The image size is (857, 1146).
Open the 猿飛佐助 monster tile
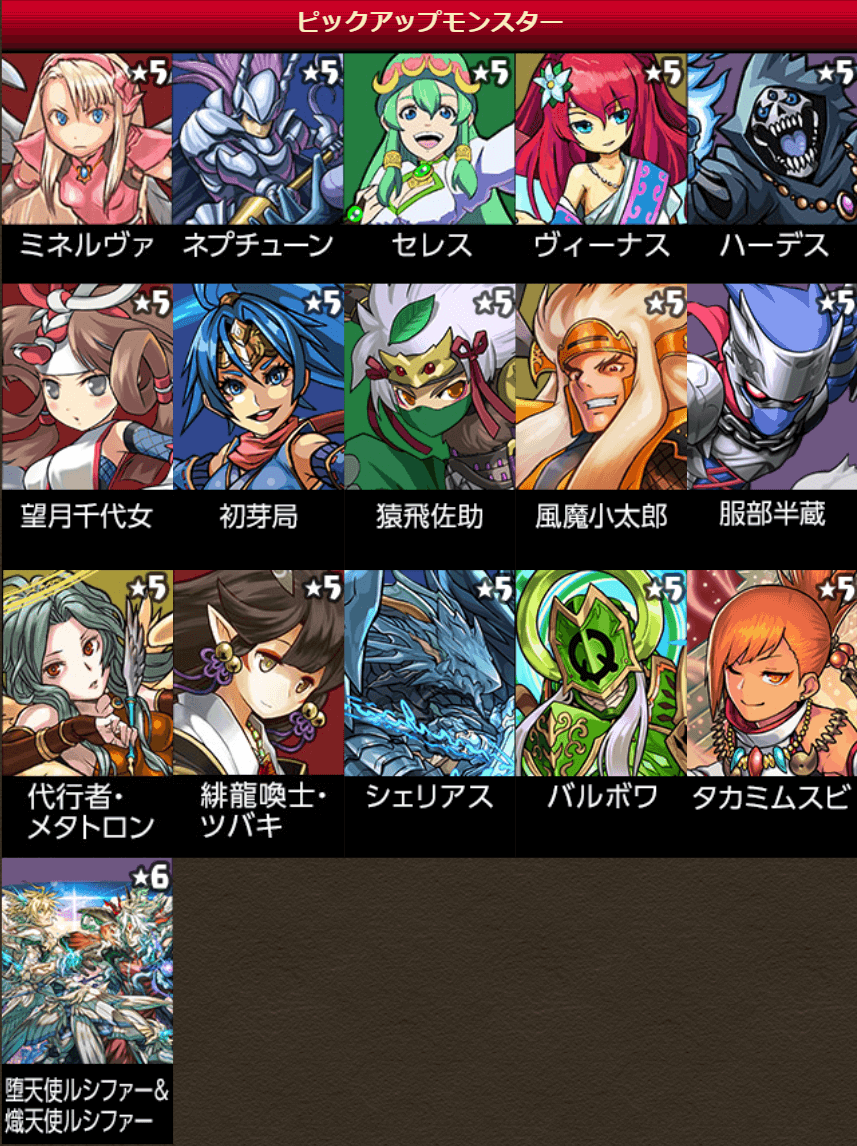pos(430,388)
